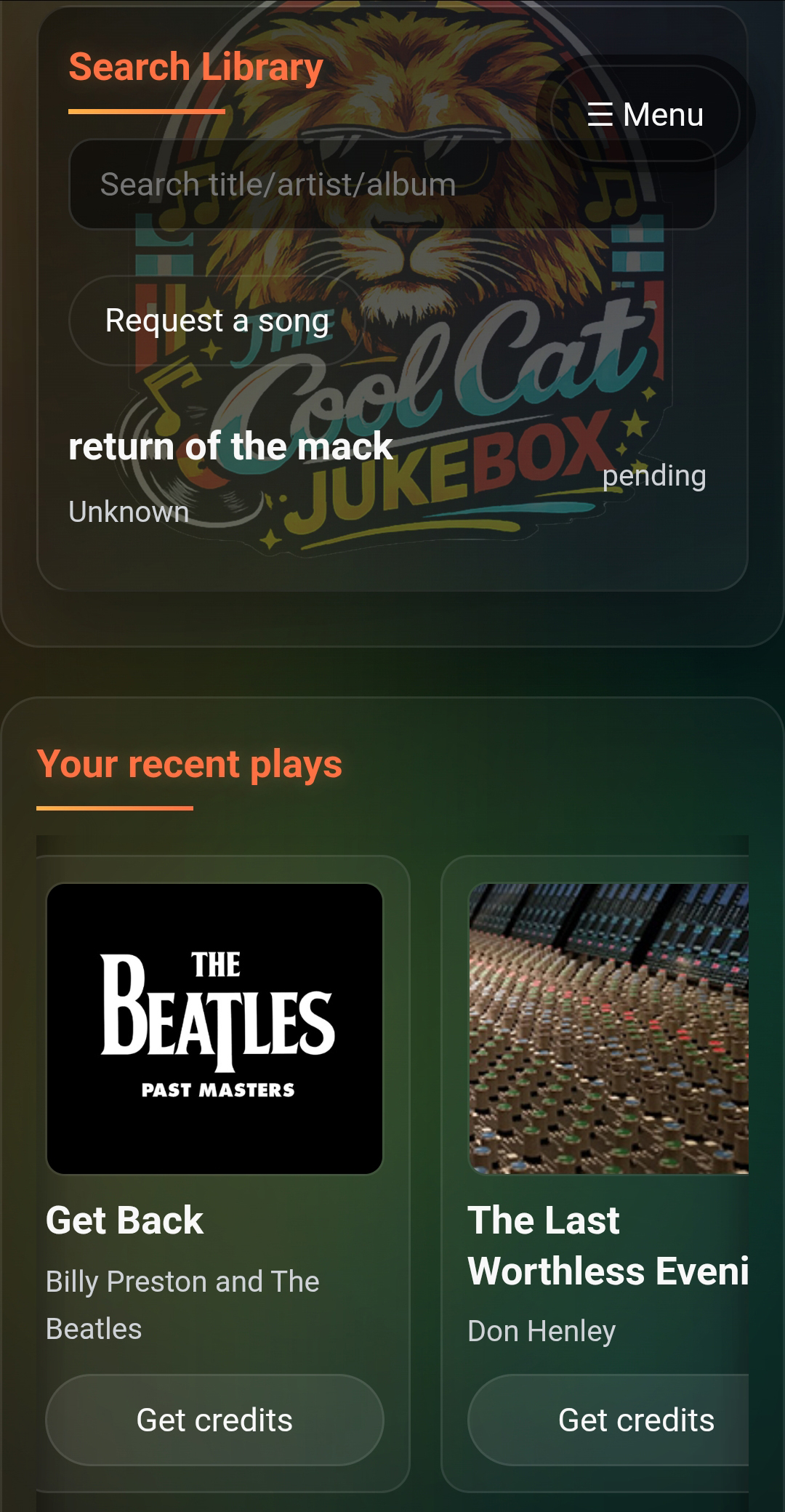Select the pending request return of the mack
Image resolution: width=785 pixels, height=1512 pixels.
point(230,446)
